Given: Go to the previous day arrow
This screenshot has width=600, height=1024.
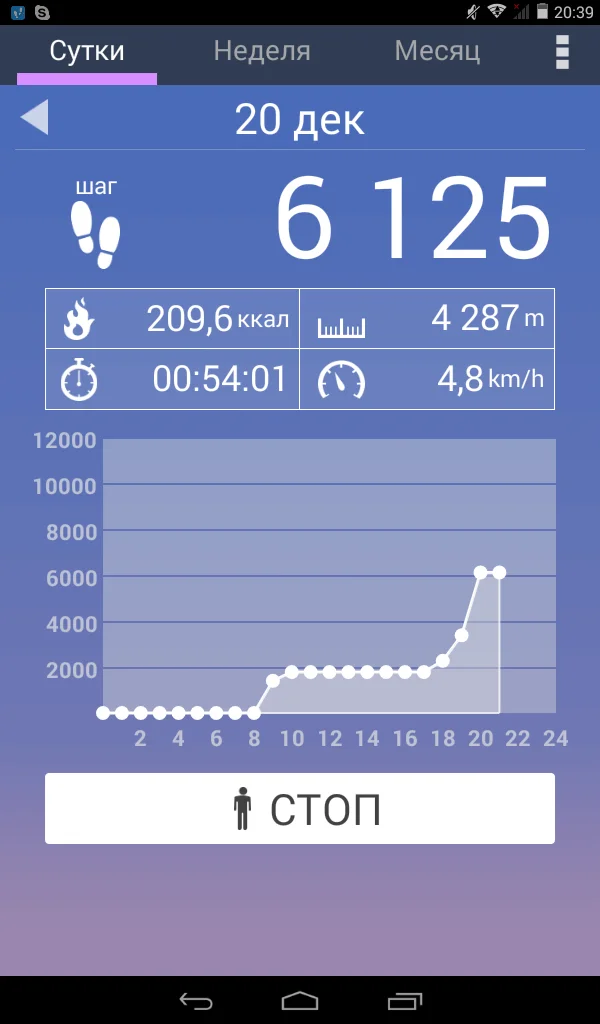Looking at the screenshot, I should [35, 118].
